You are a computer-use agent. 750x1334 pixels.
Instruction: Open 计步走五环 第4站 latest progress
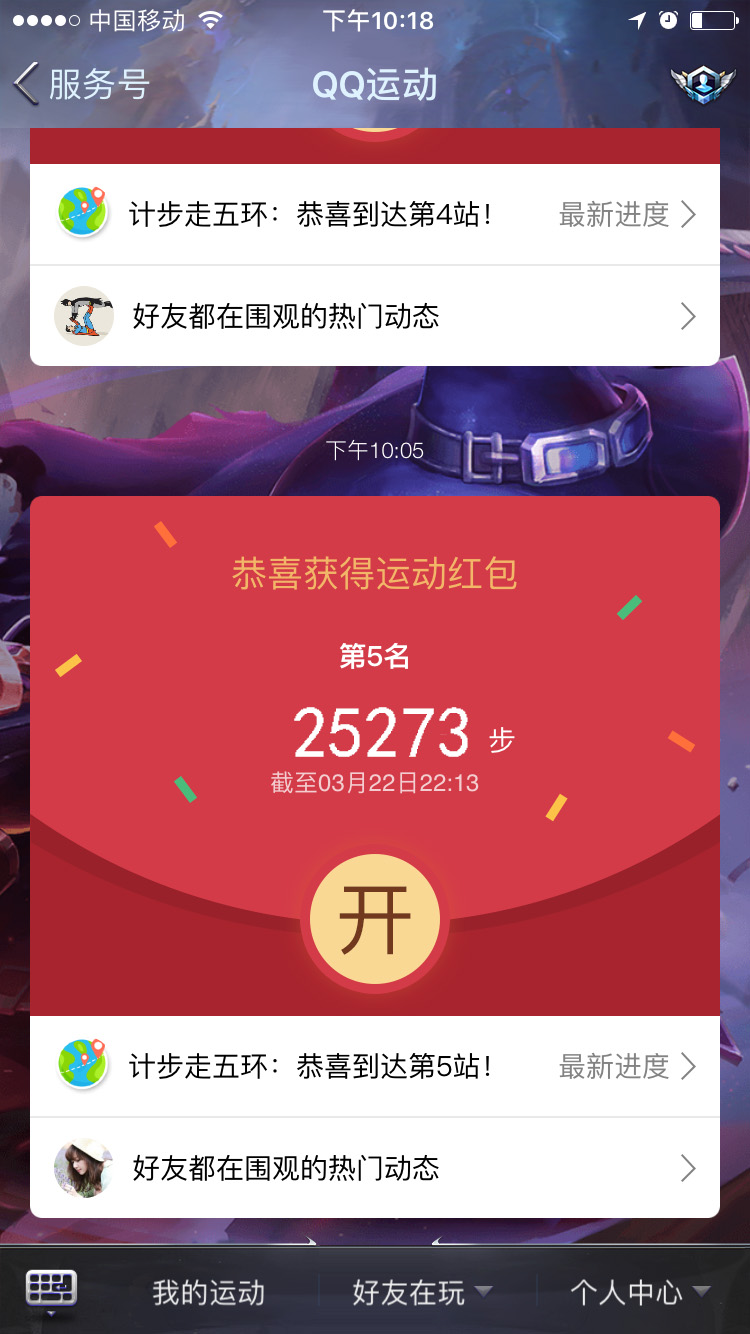click(x=375, y=215)
